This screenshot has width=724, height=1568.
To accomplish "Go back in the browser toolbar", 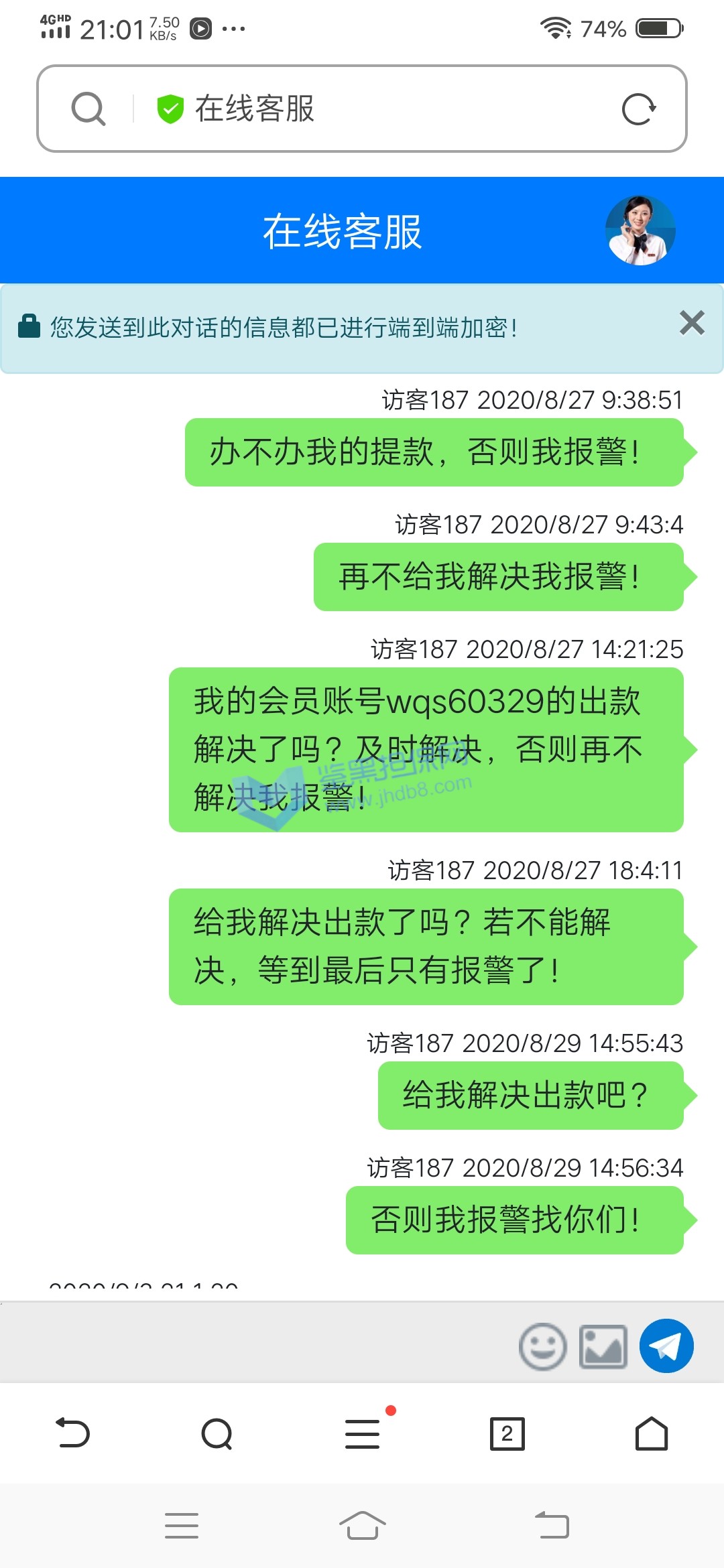I will click(x=72, y=1433).
